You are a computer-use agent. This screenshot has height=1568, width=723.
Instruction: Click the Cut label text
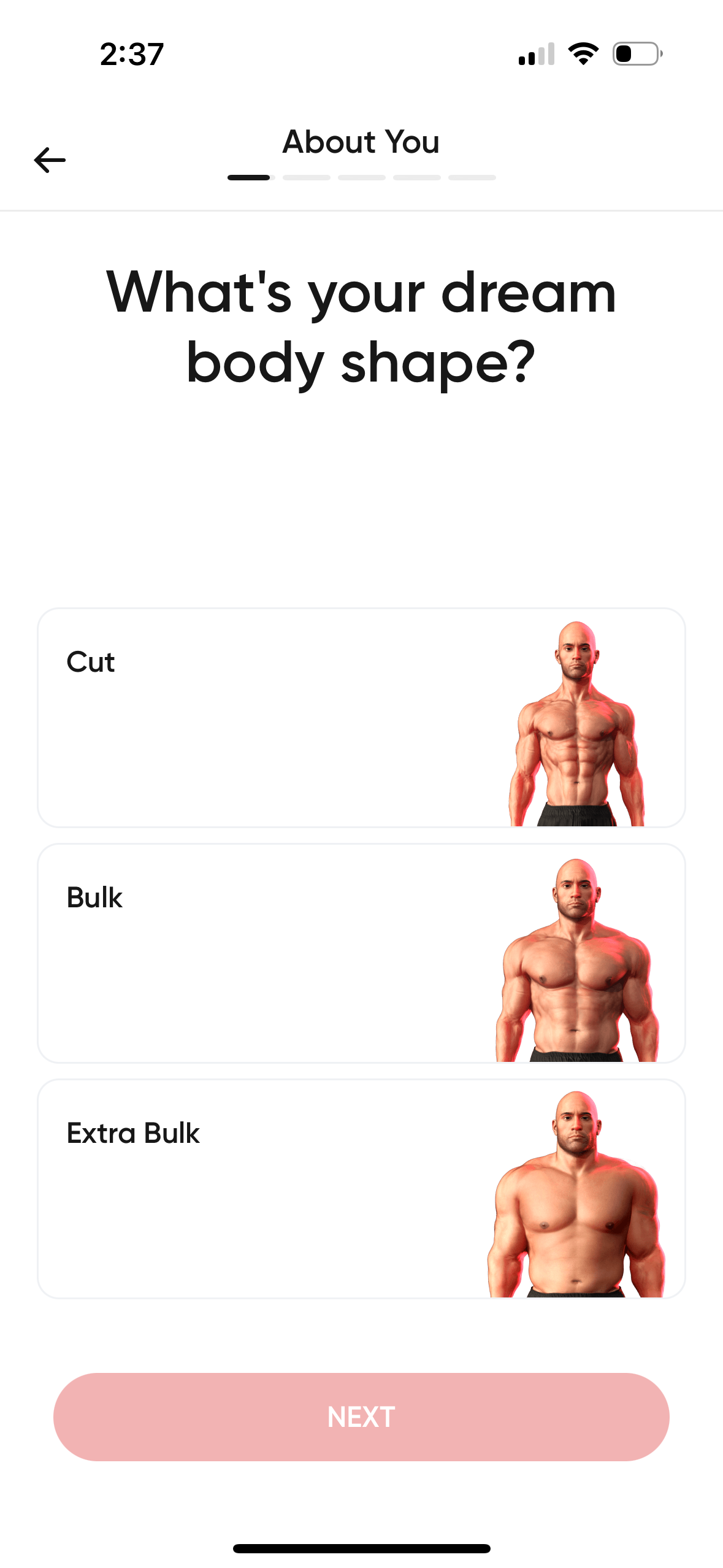coord(90,662)
